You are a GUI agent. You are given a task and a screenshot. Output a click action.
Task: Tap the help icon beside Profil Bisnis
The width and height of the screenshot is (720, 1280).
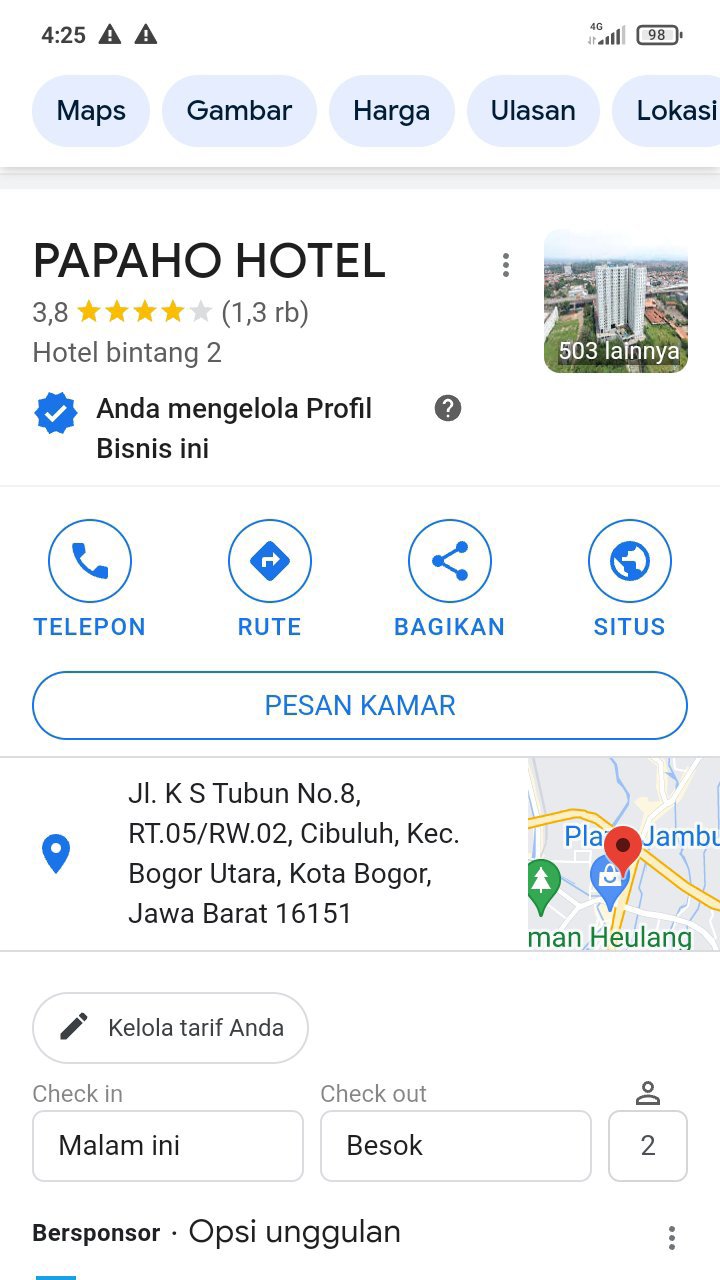(448, 408)
